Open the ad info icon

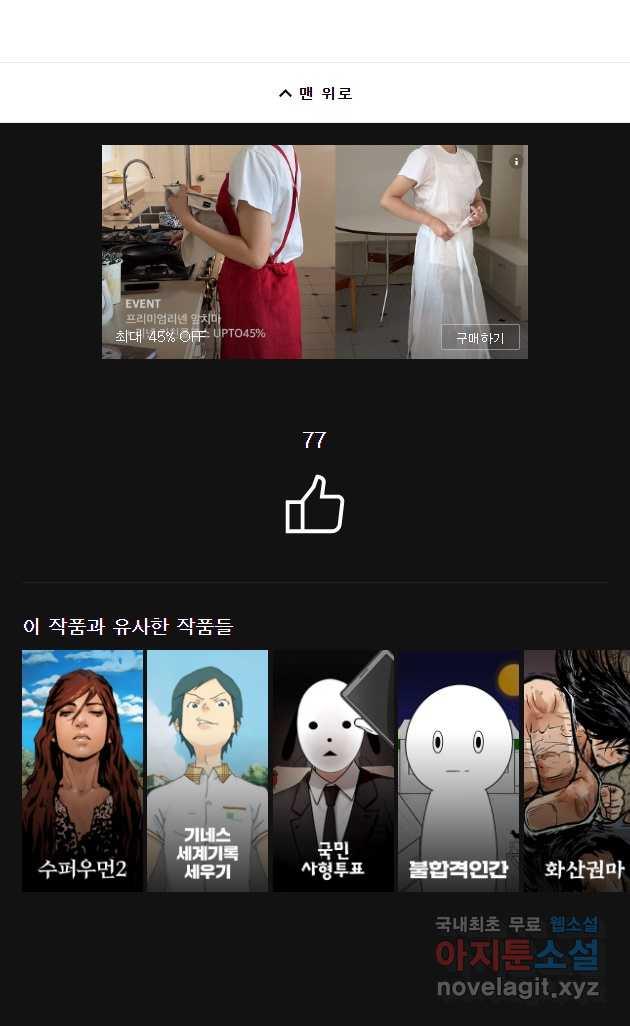coord(516,161)
